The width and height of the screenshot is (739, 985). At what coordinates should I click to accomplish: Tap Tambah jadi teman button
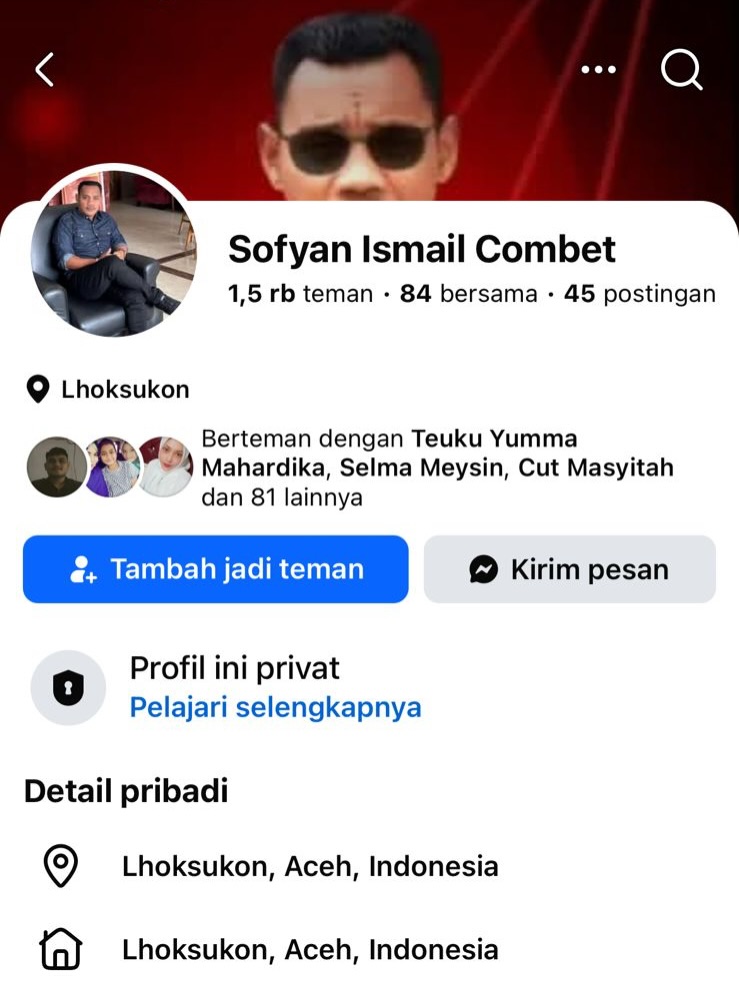[x=216, y=570]
